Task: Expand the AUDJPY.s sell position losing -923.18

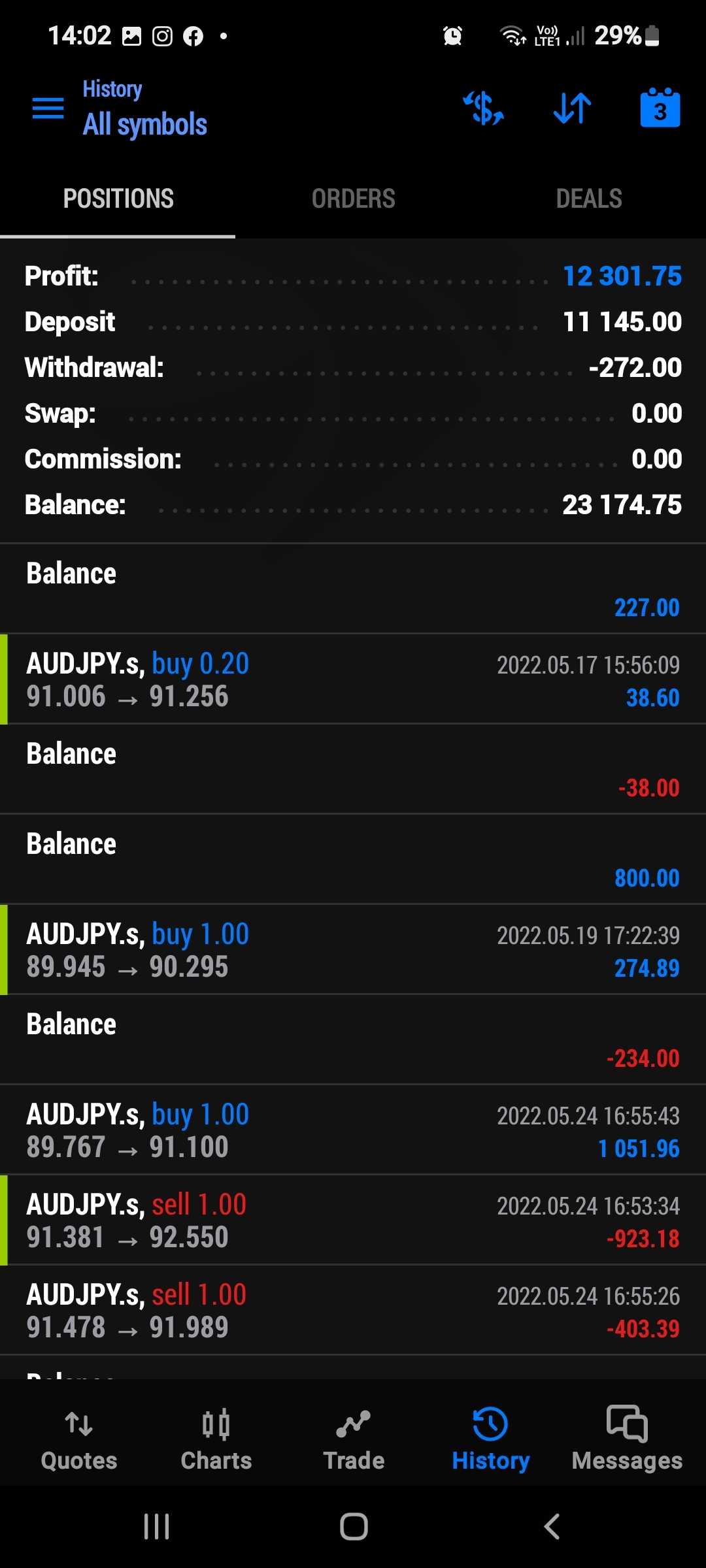Action: [x=353, y=1220]
